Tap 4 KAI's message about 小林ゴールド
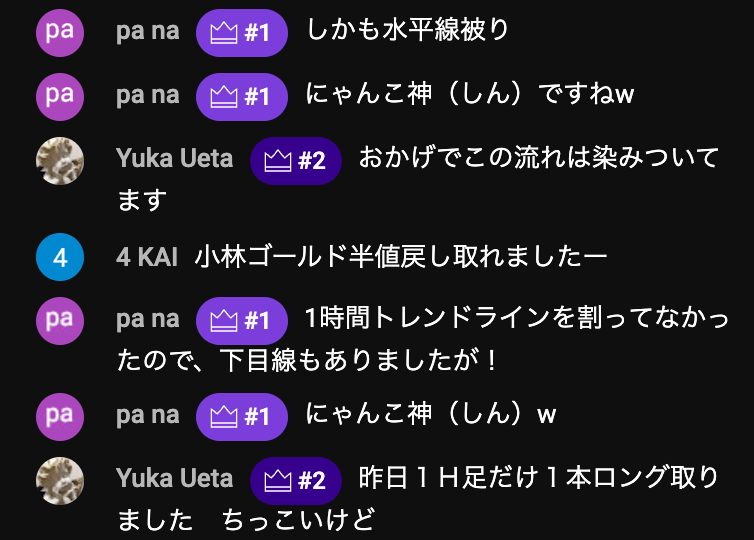The height and width of the screenshot is (540, 754). (400, 257)
